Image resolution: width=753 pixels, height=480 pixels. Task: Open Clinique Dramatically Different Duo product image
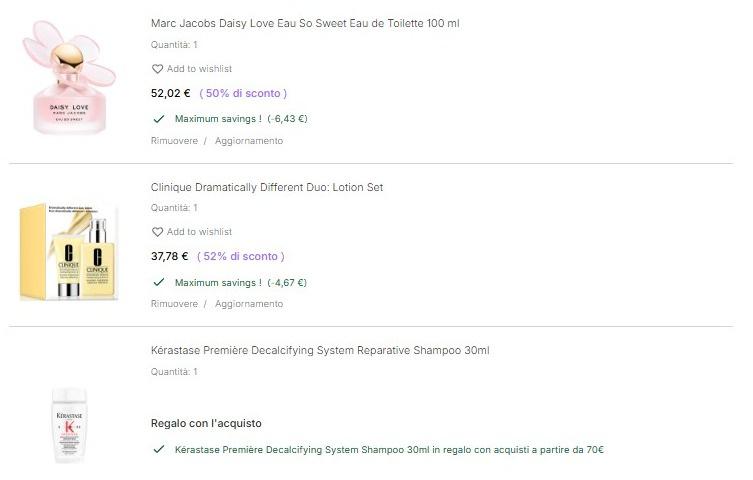68,252
